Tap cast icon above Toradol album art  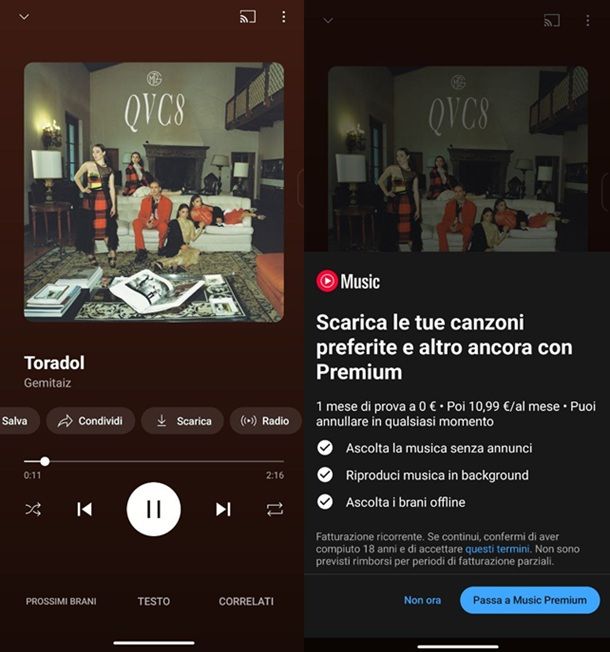tap(248, 17)
